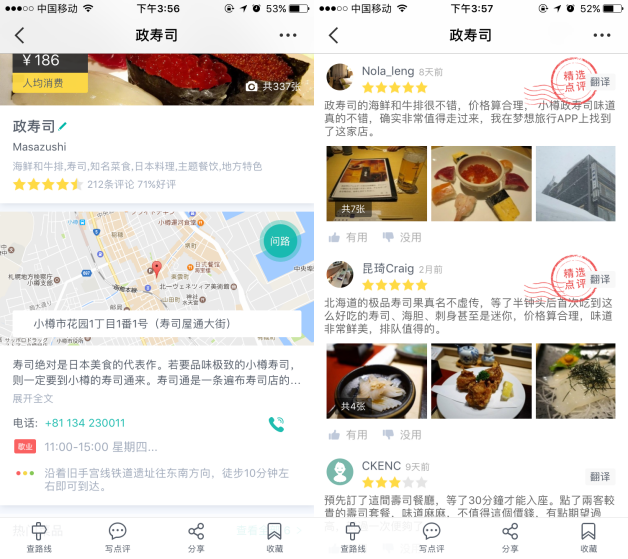This screenshot has height=559, width=628.
Task: Open Nola_leng's first photo (共7张)
Action: (x=376, y=183)
